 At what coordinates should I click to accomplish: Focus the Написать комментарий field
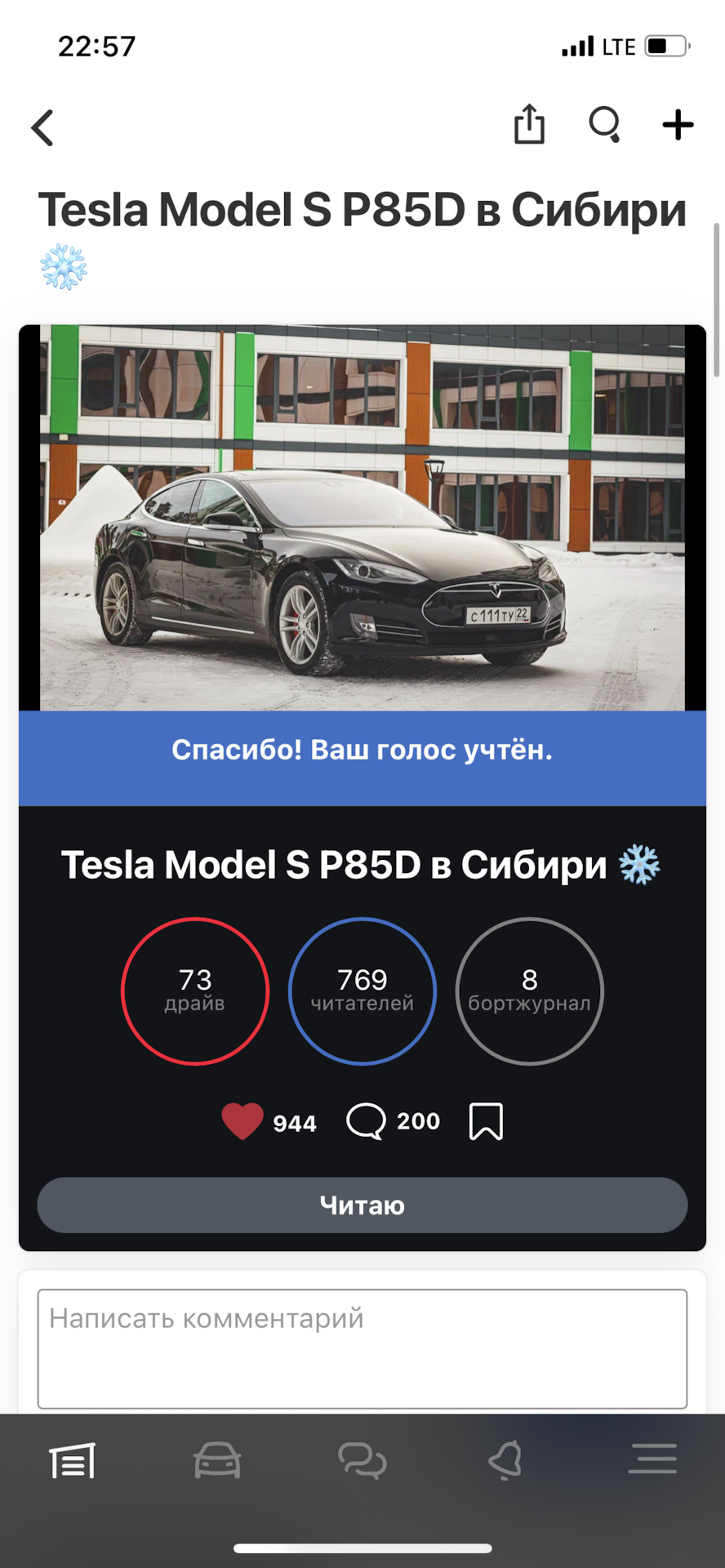pos(362,1348)
